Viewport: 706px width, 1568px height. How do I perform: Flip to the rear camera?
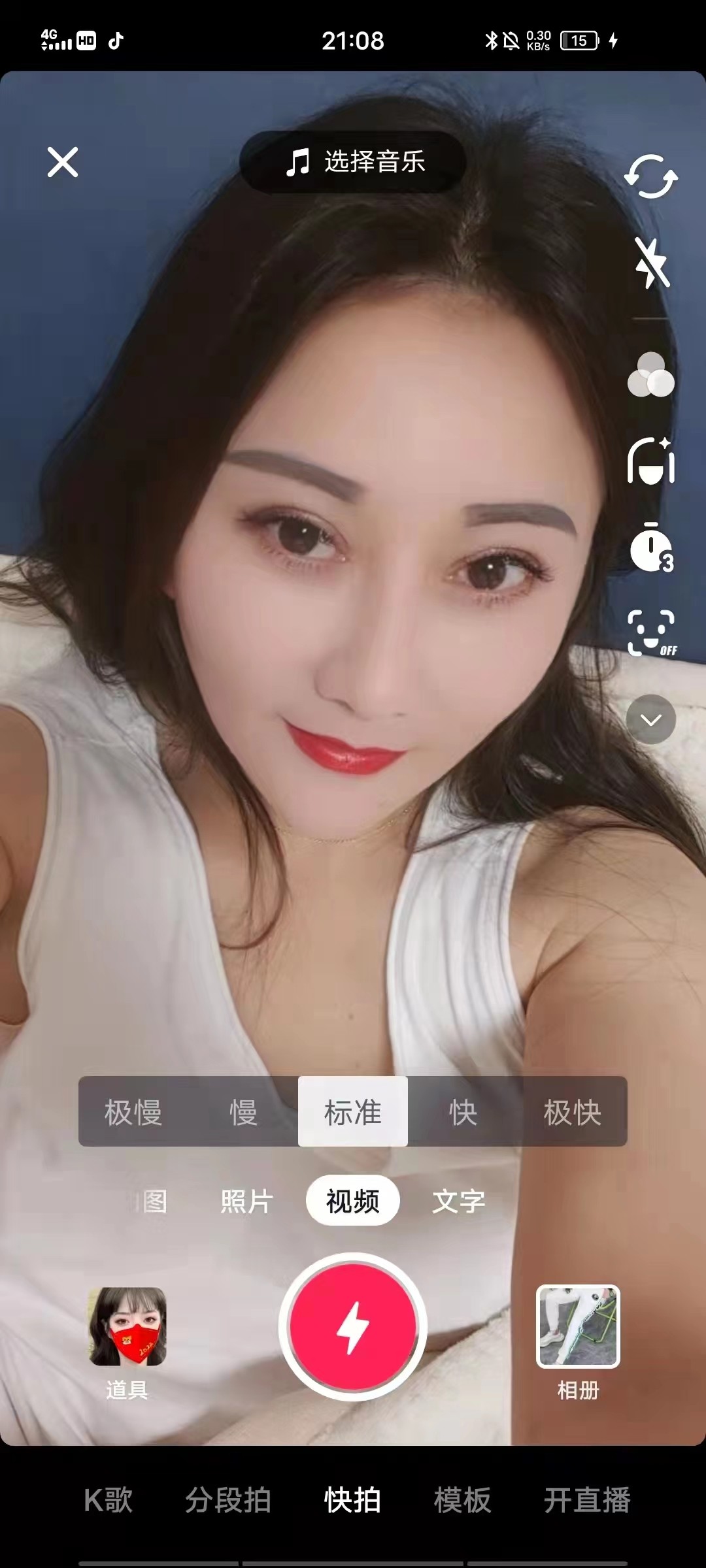pos(651,178)
